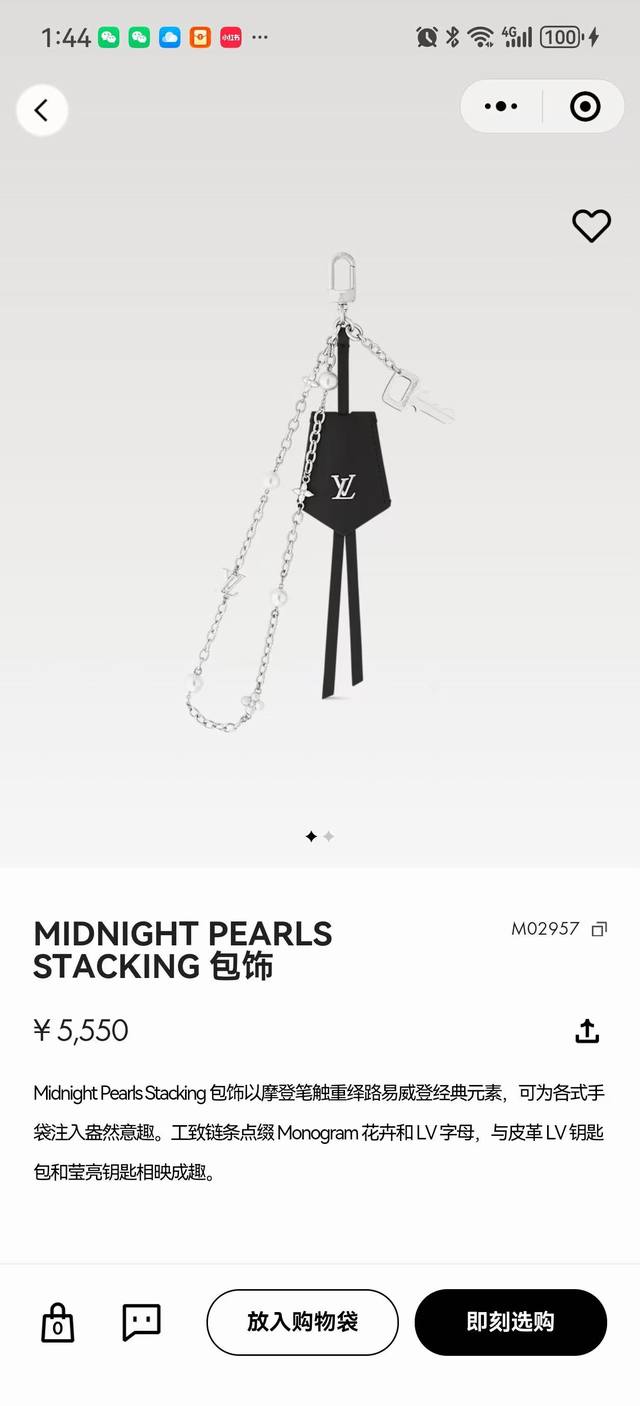Open the shopping bag
This screenshot has width=640, height=1406.
coord(57,1322)
